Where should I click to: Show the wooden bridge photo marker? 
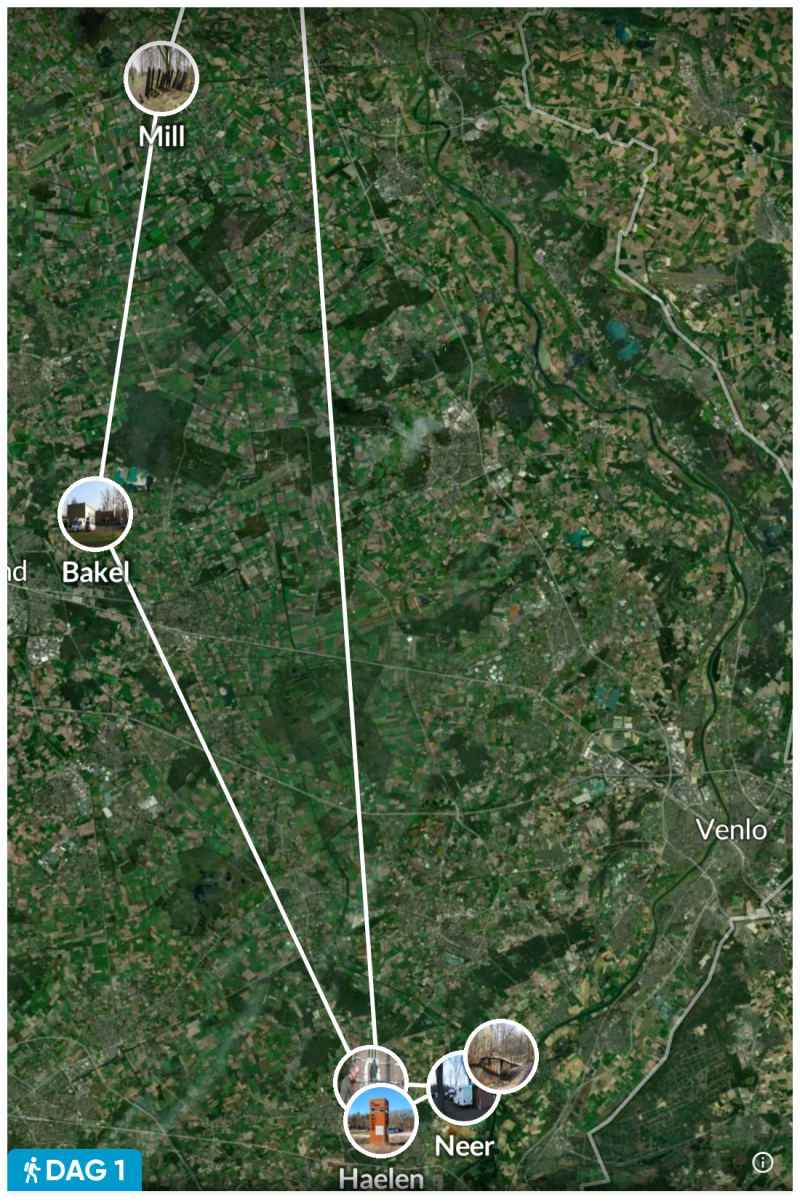coord(501,1056)
